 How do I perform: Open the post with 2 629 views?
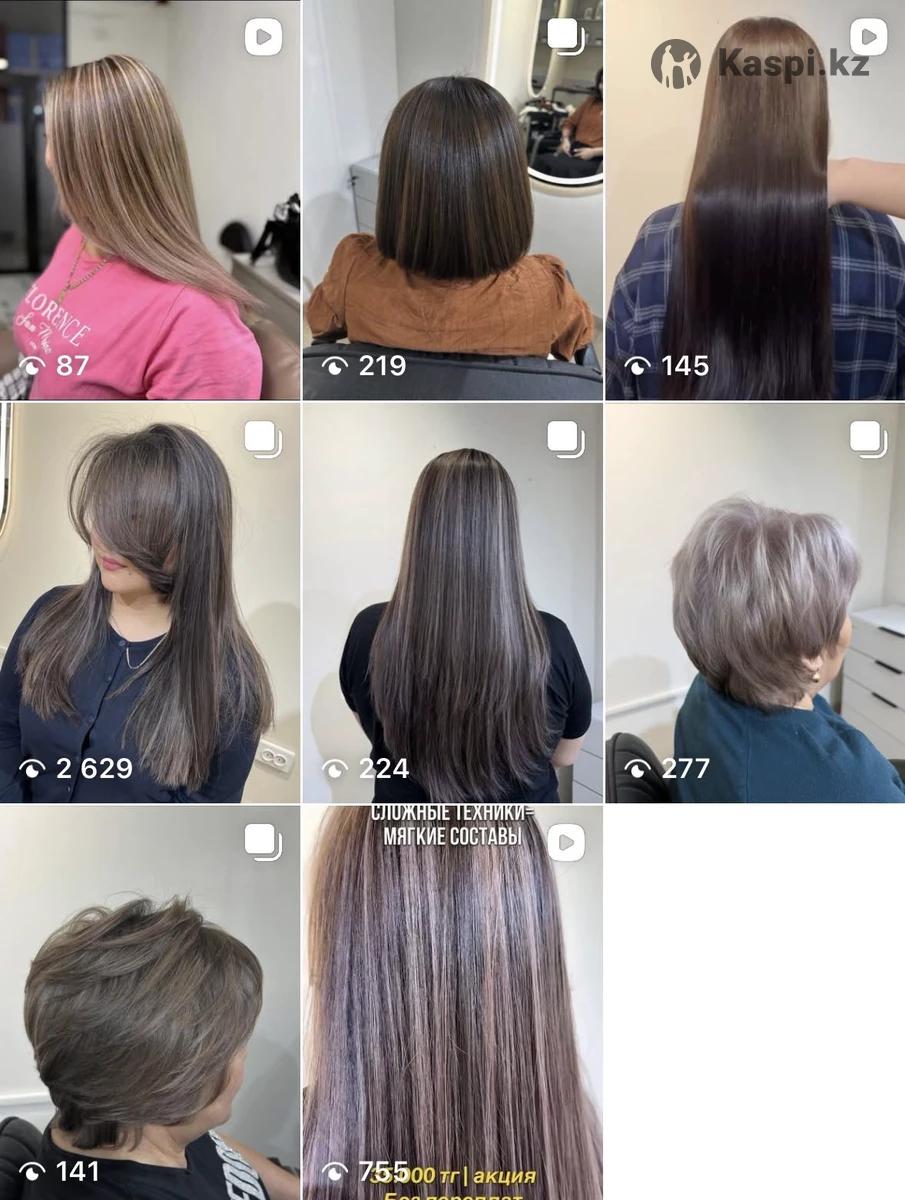point(150,603)
